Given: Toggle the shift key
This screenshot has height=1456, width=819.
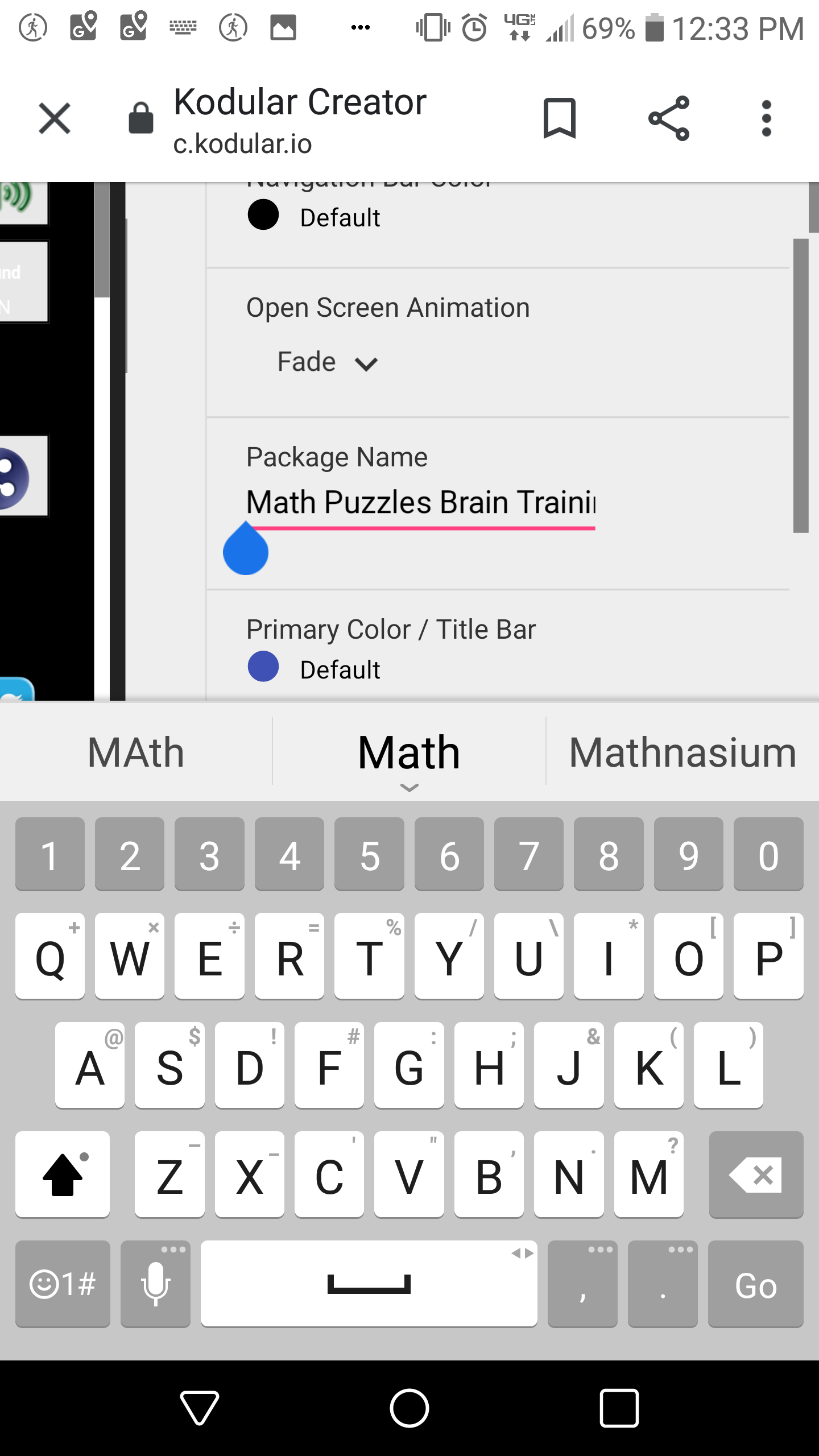Looking at the screenshot, I should pos(63,1174).
